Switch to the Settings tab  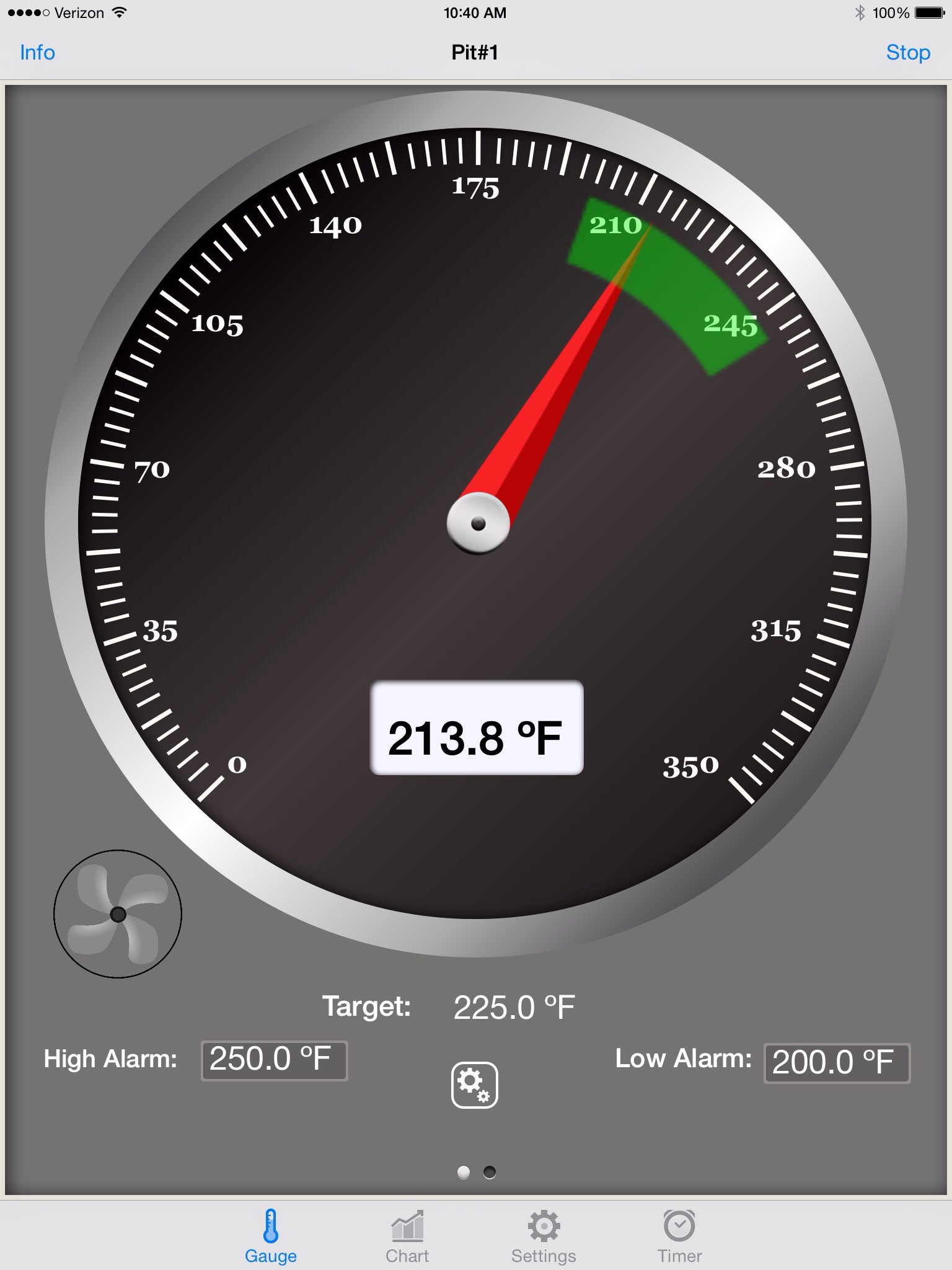pyautogui.click(x=544, y=1237)
